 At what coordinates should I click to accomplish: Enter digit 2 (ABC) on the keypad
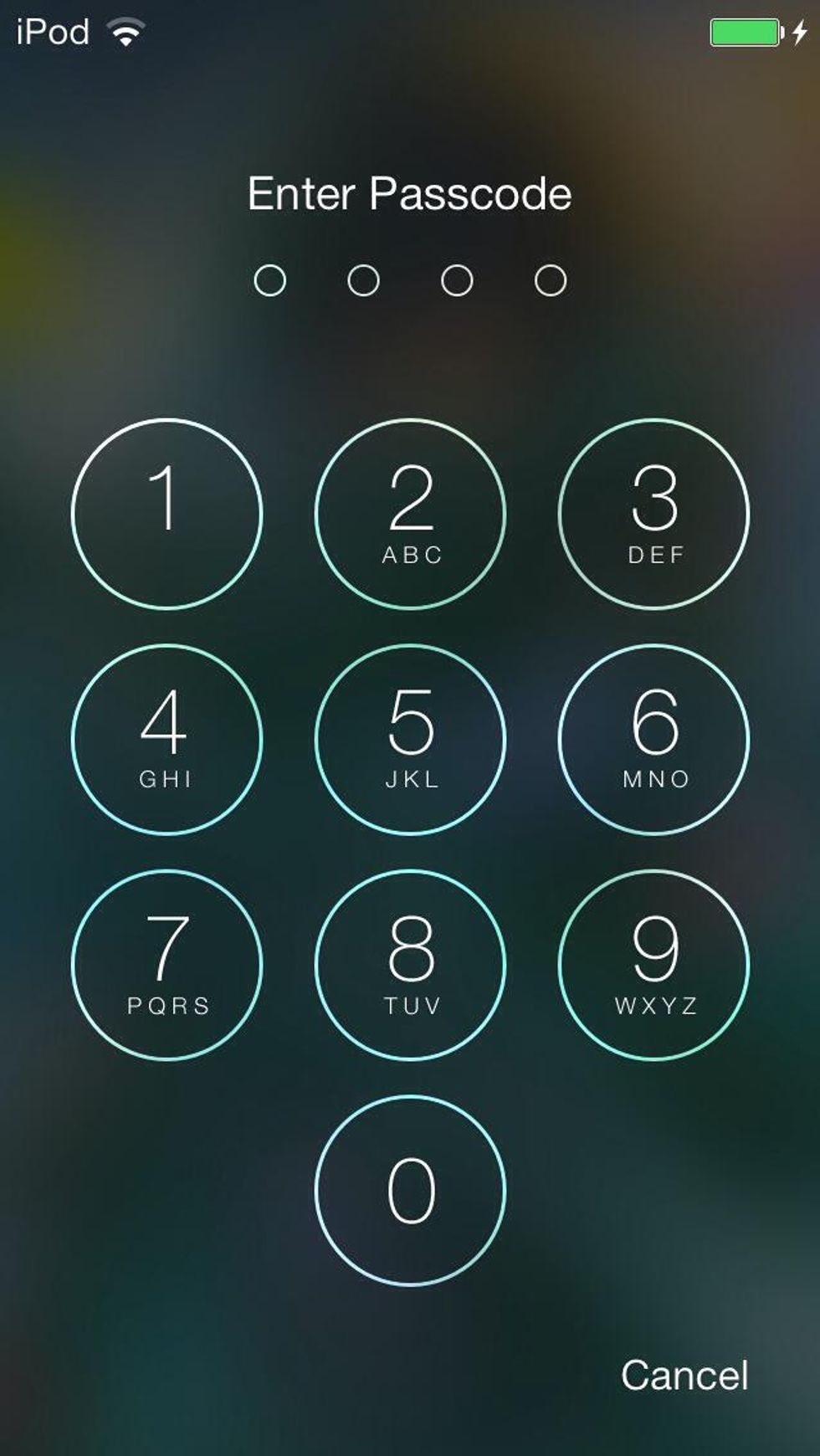click(x=410, y=514)
